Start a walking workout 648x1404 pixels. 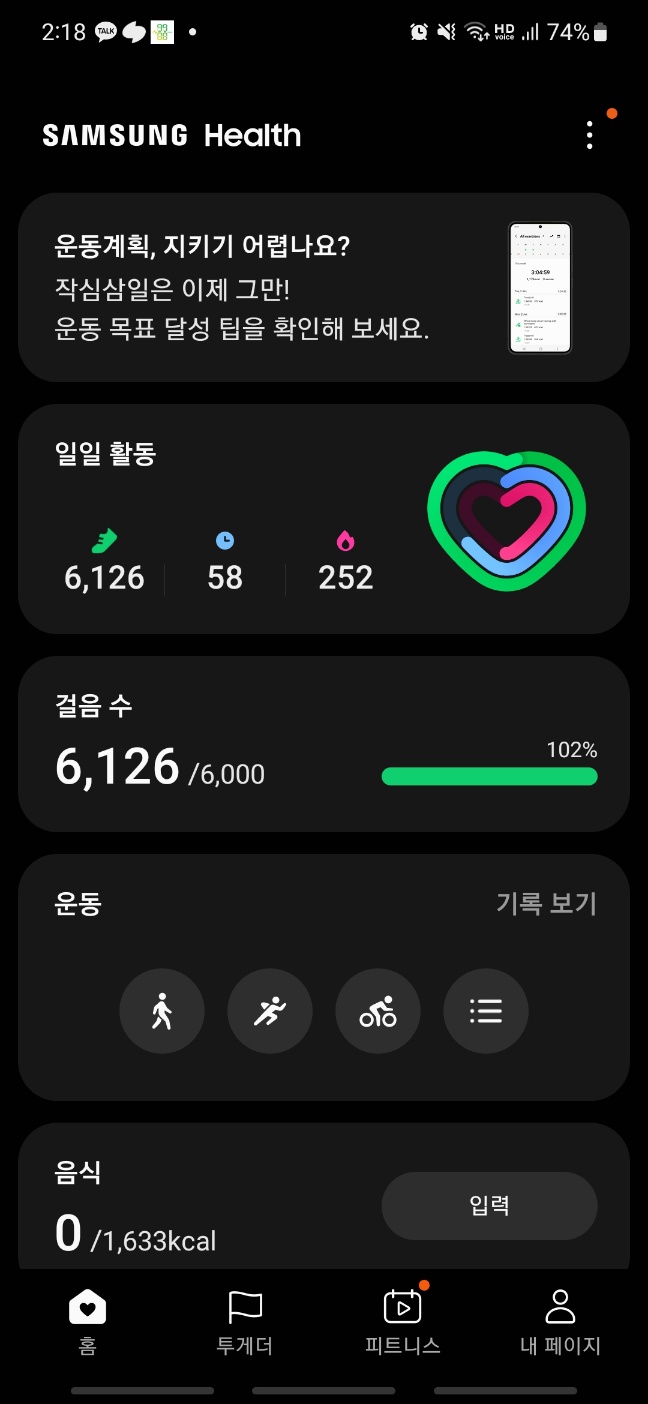162,1012
